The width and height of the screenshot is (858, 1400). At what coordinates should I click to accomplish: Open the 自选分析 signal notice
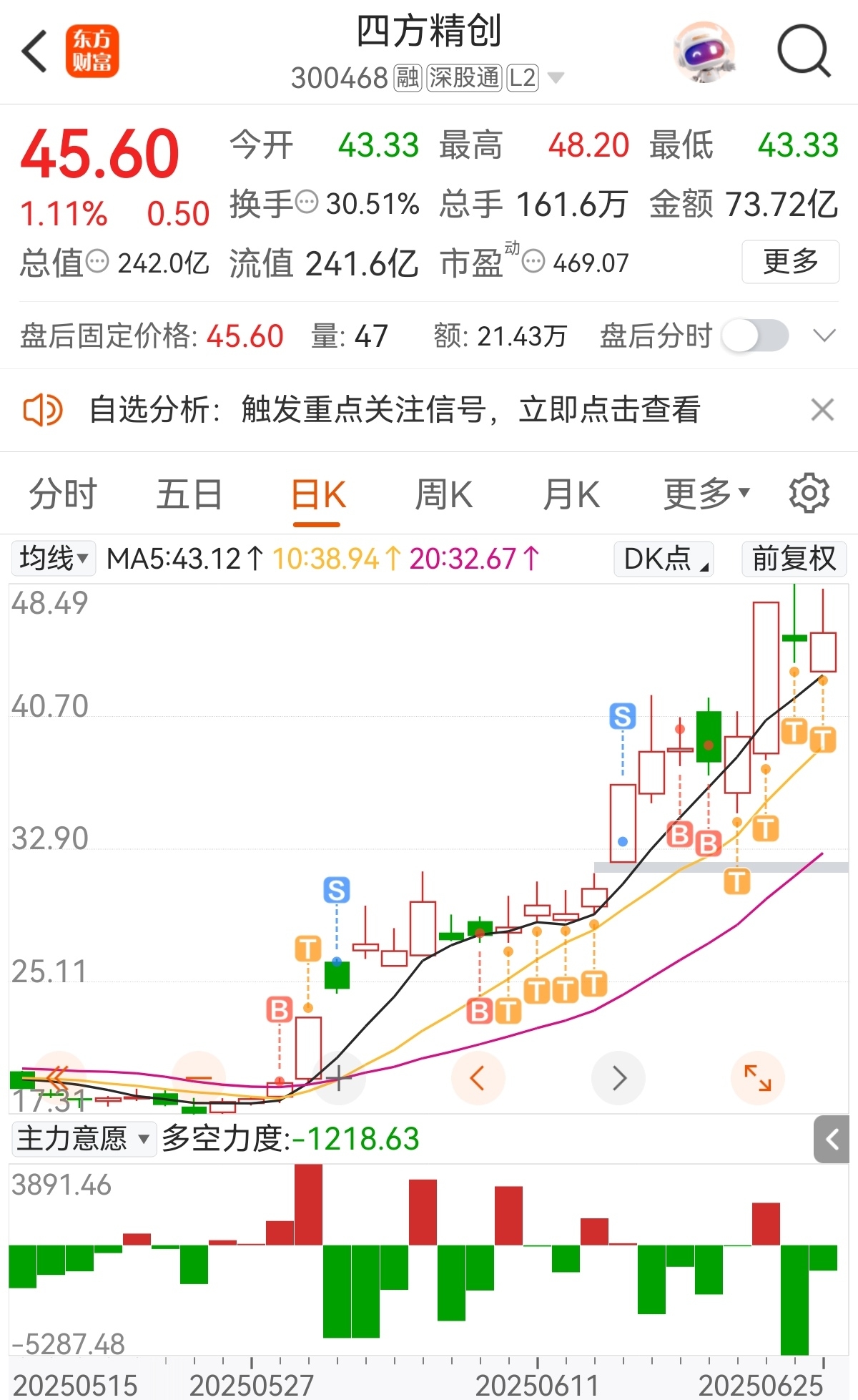393,410
